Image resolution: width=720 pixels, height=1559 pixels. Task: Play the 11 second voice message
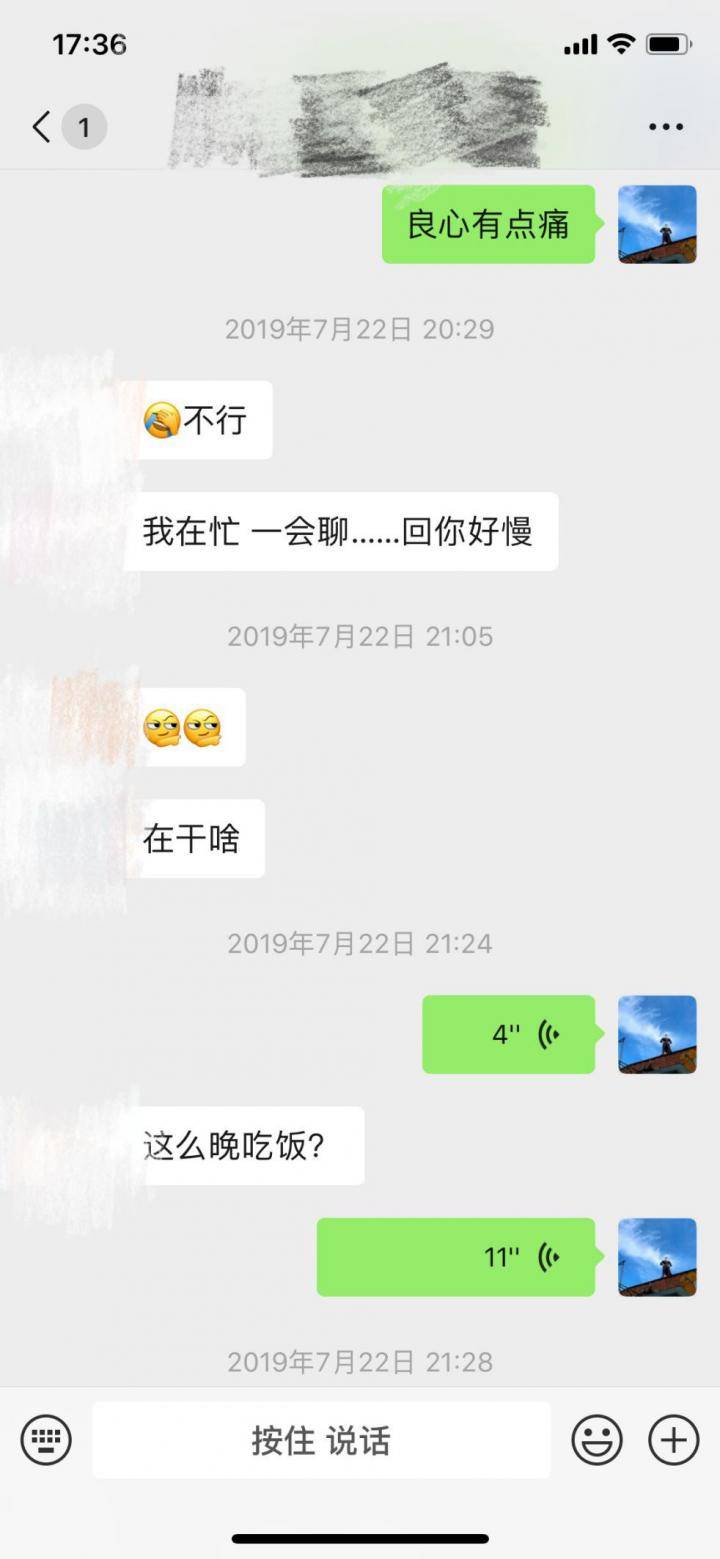[455, 1257]
